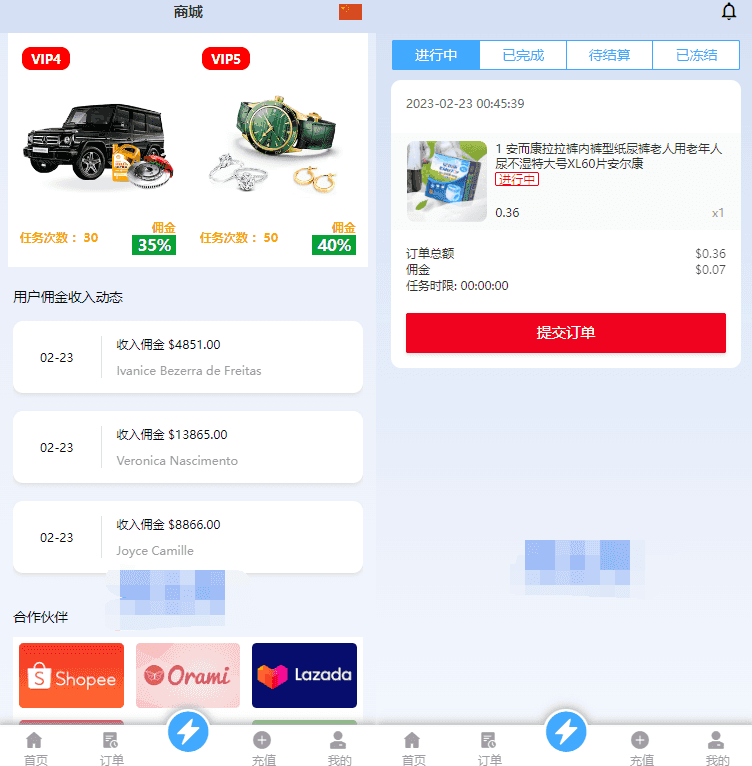Open the Shopee partner tile
752x766 pixels.
(71, 676)
